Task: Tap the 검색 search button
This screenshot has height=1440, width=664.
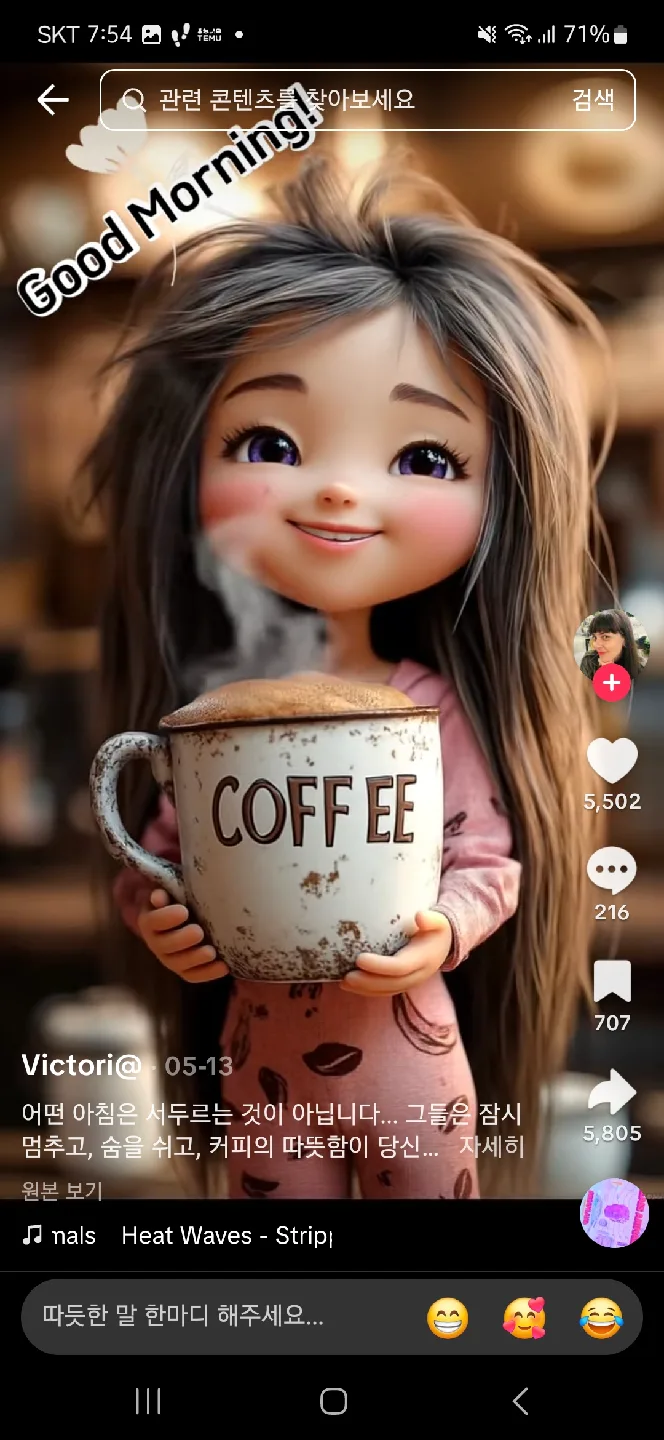Action: point(593,100)
